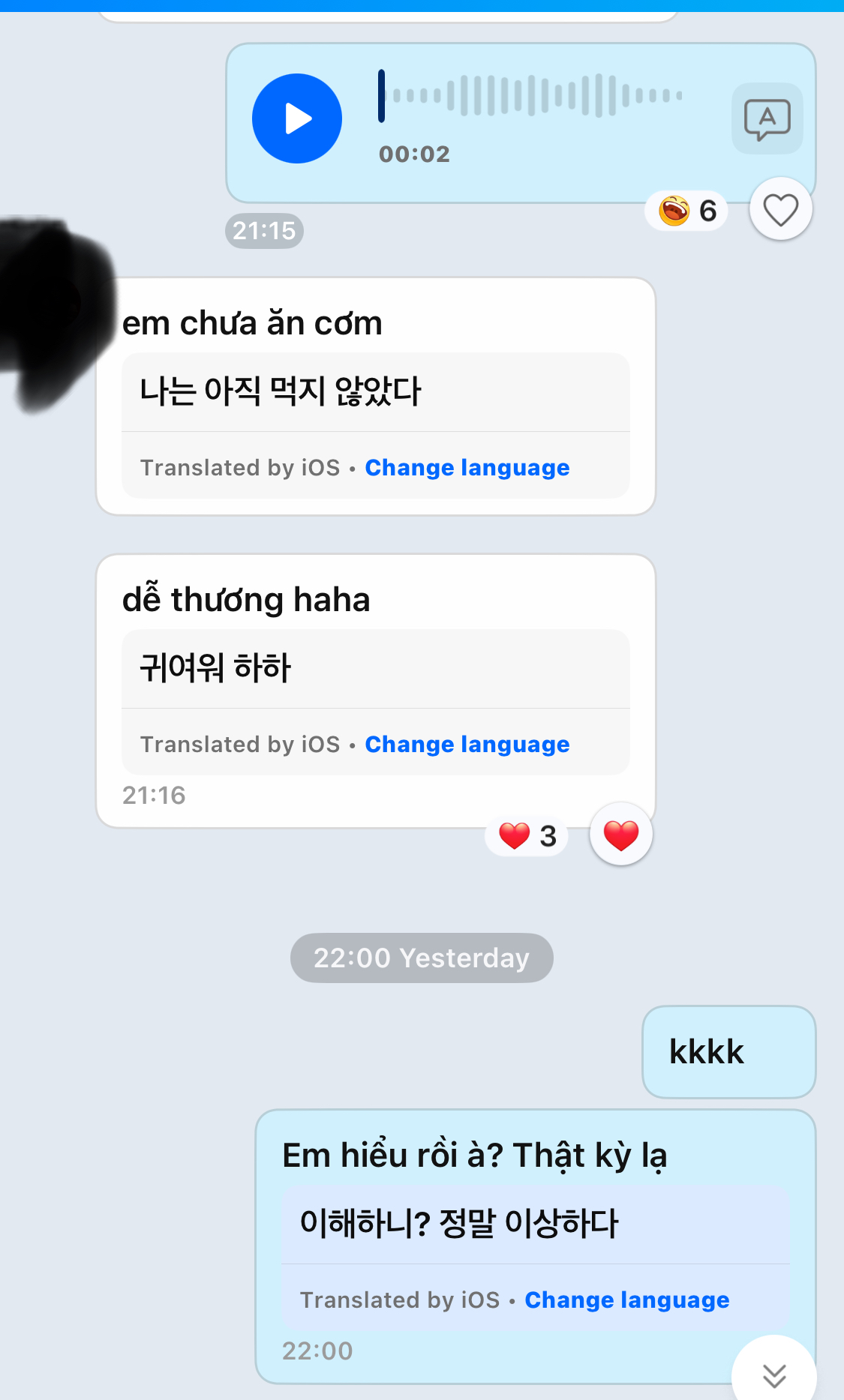Play the 00:02 voice message
844x1400 pixels.
(297, 118)
